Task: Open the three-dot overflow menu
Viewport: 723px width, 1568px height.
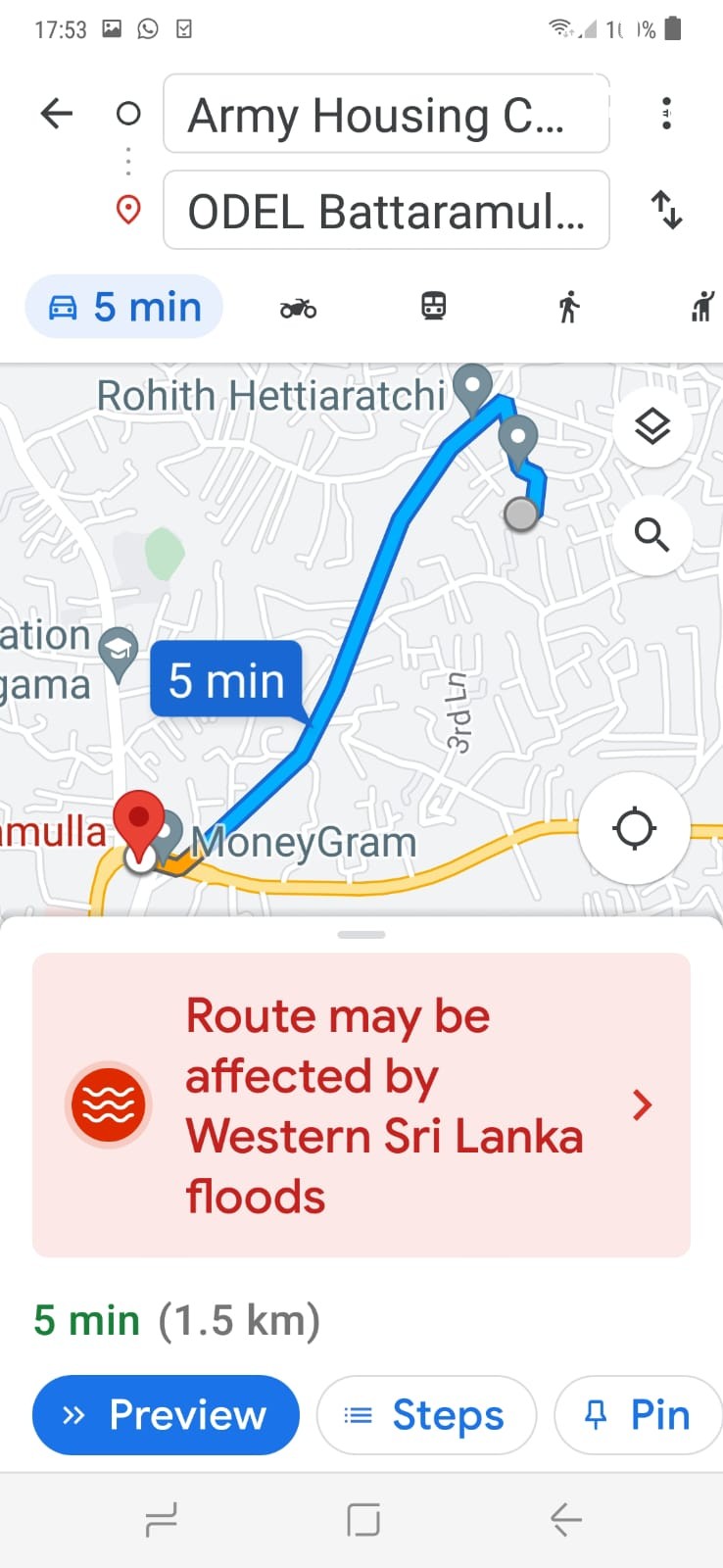Action: [666, 114]
